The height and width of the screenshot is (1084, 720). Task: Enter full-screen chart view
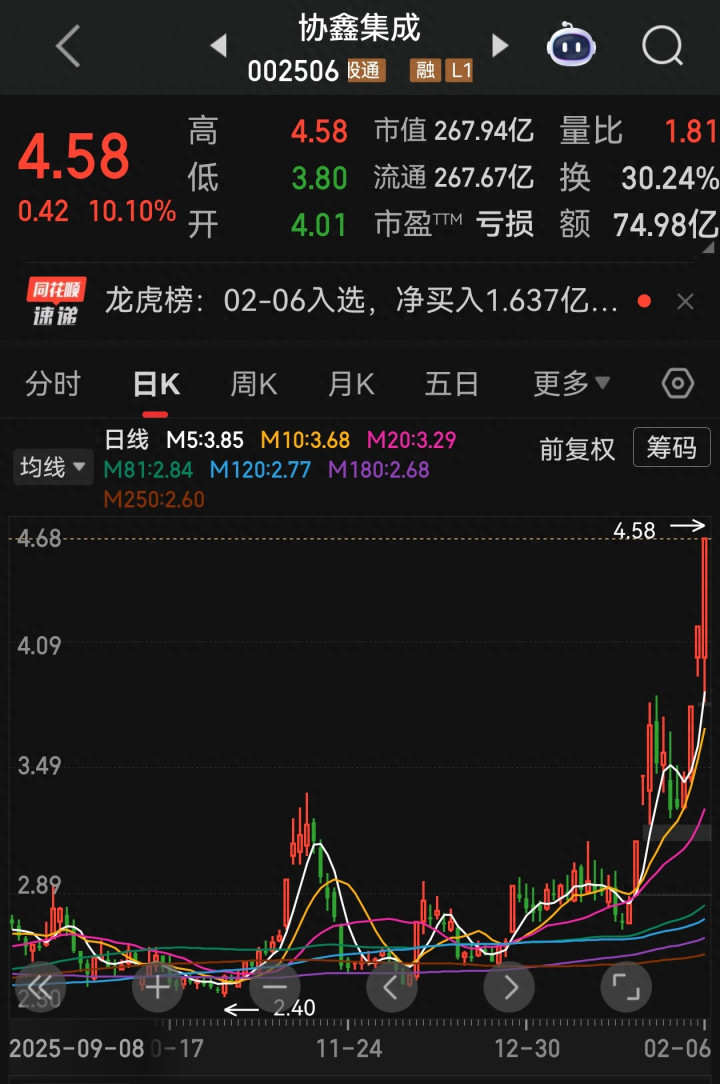[x=626, y=988]
